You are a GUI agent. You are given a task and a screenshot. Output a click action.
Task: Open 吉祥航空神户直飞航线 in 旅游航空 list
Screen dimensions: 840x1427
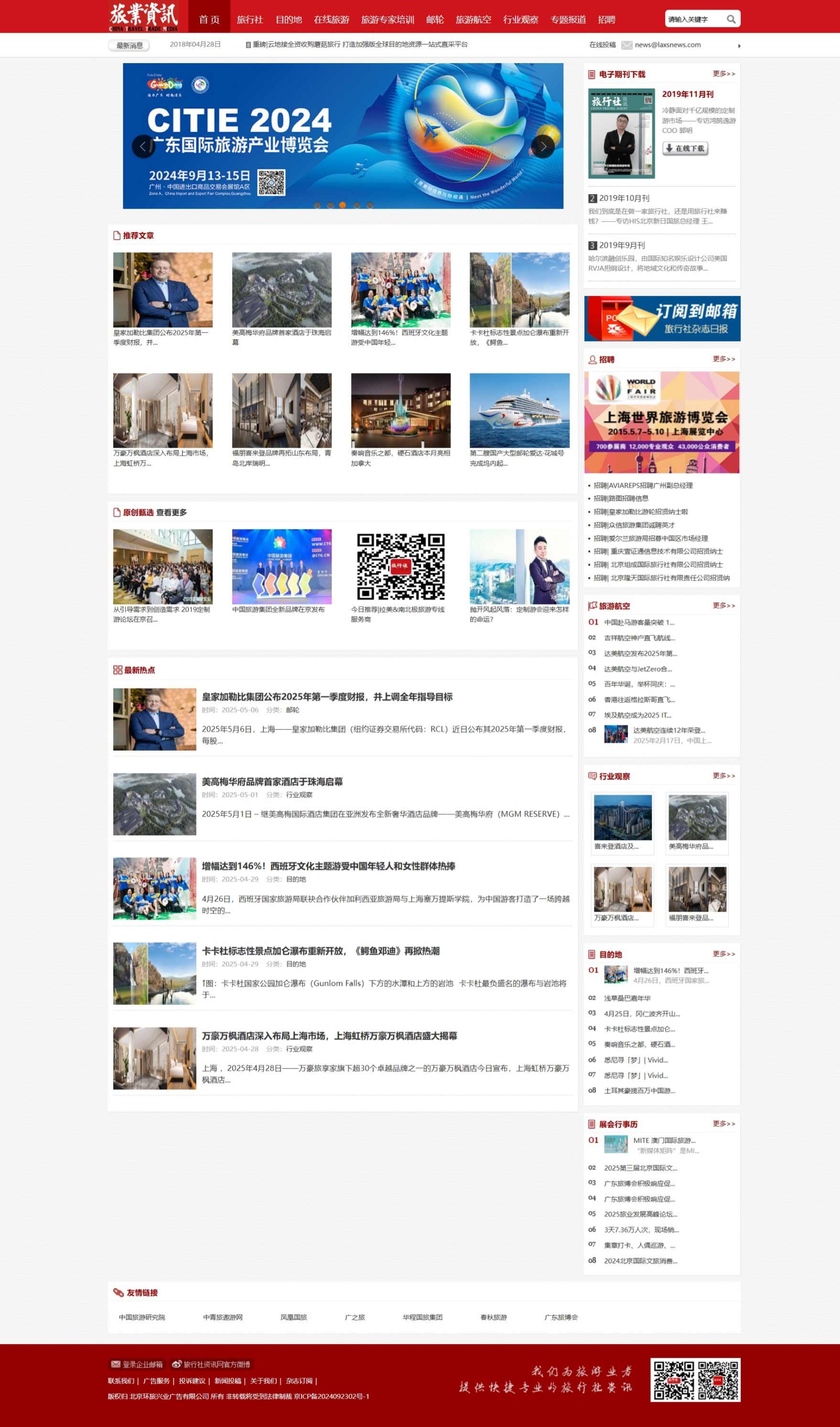(639, 638)
